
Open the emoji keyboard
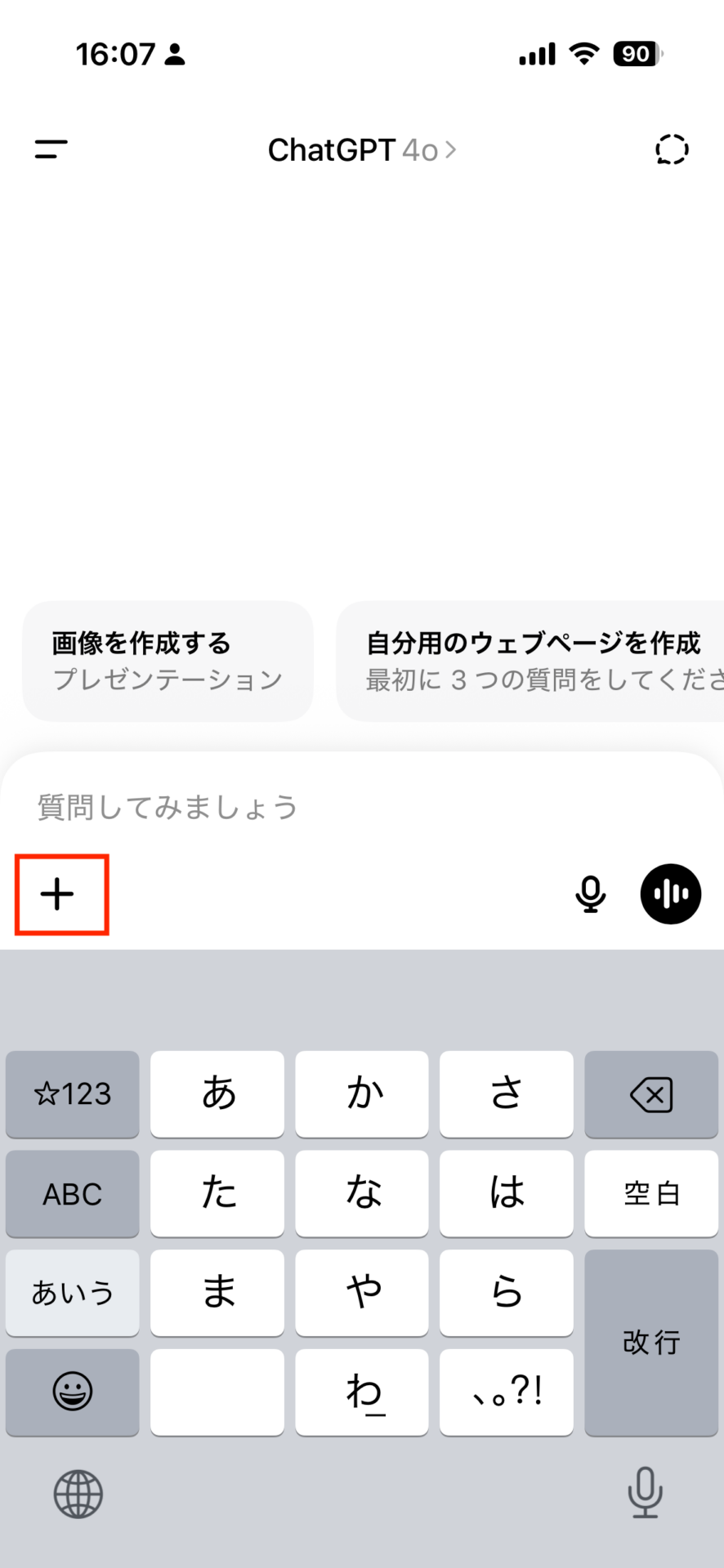tap(73, 1392)
